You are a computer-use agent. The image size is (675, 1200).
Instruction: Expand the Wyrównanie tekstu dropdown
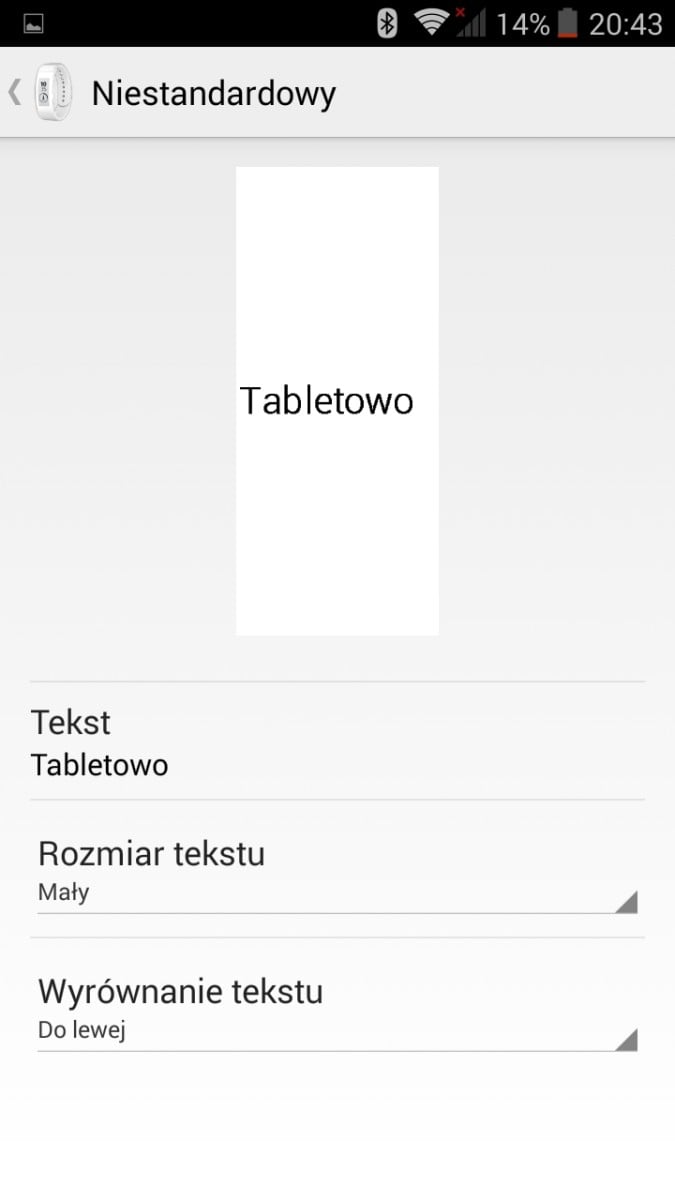tap(337, 1011)
